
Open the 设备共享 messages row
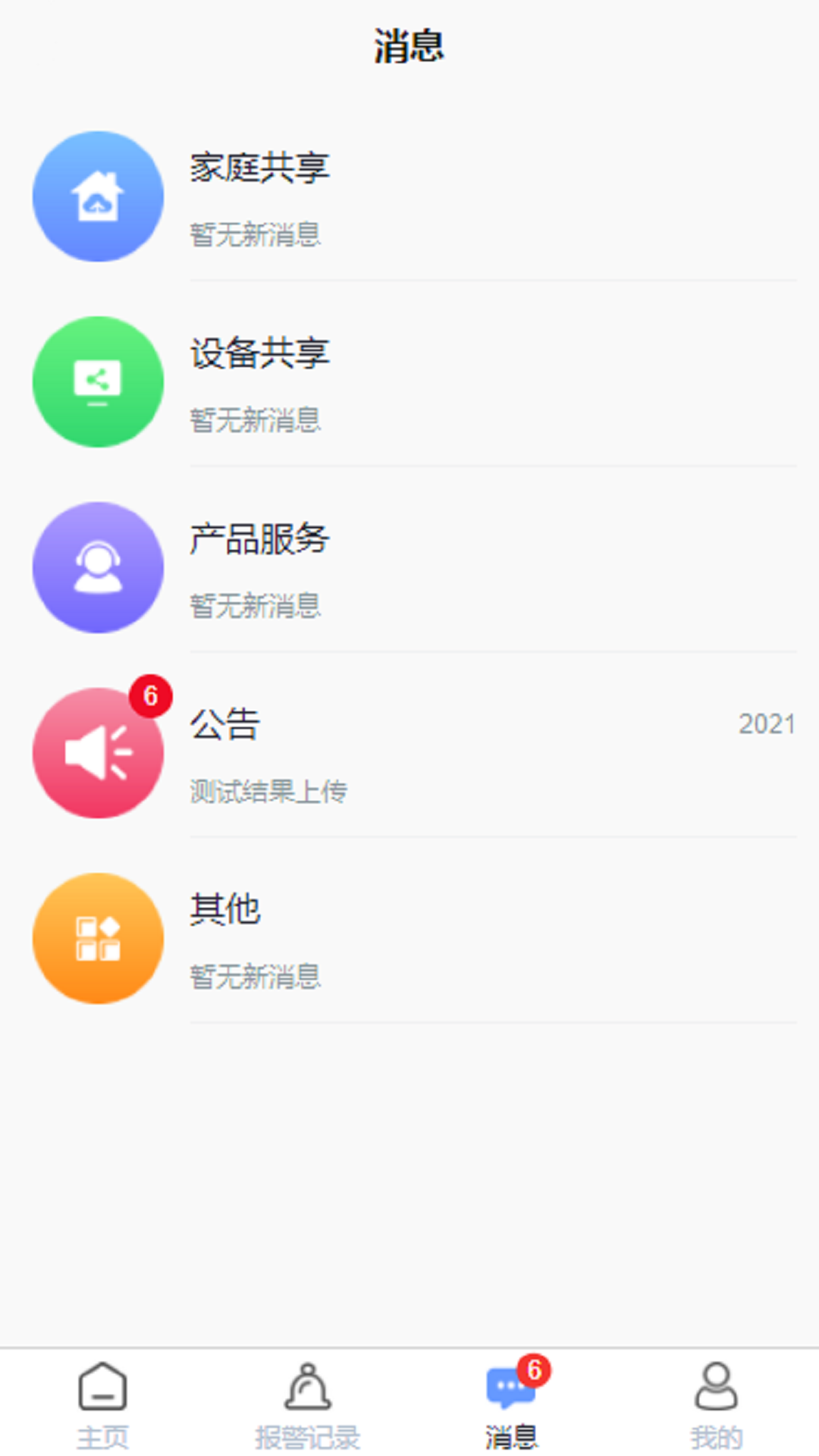tap(409, 382)
